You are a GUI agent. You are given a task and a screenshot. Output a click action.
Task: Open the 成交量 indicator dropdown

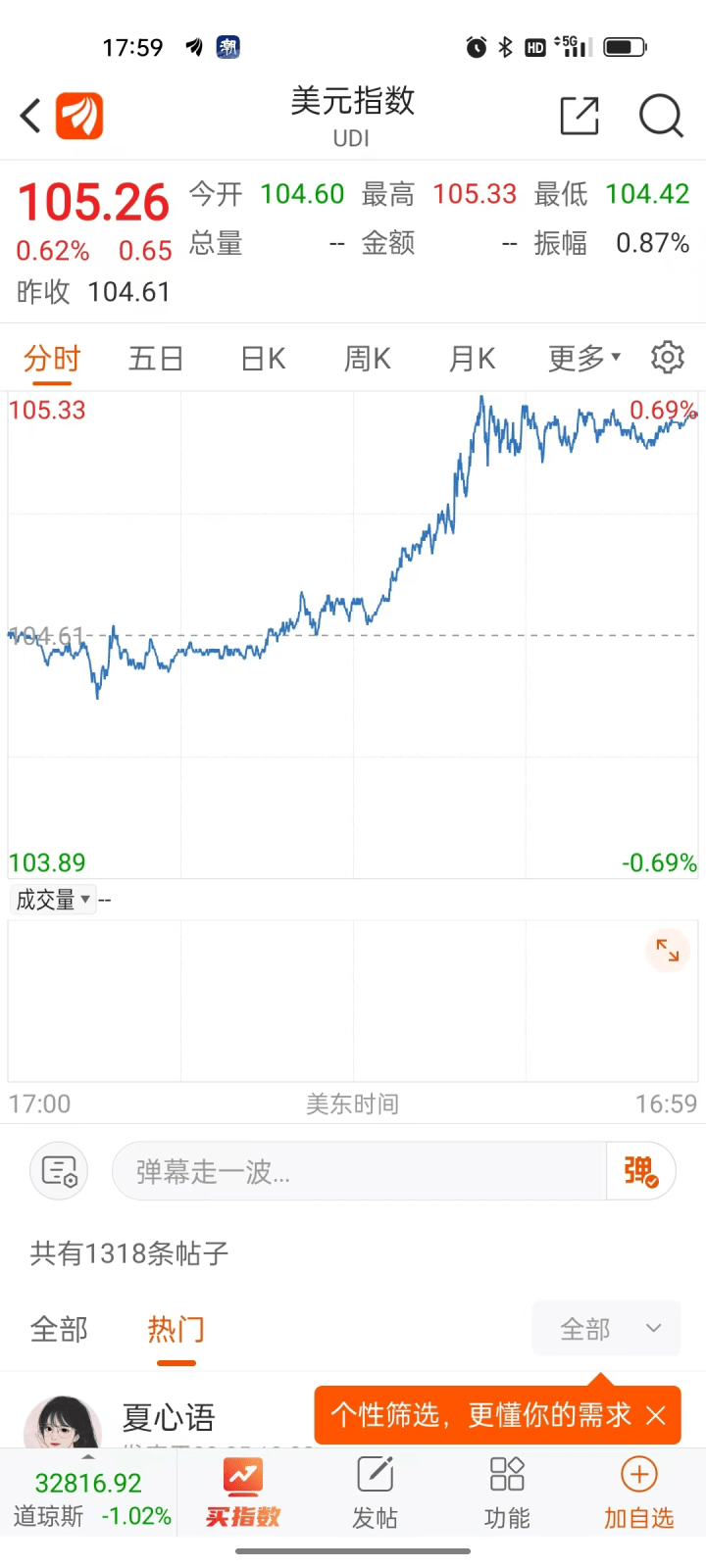[x=54, y=900]
